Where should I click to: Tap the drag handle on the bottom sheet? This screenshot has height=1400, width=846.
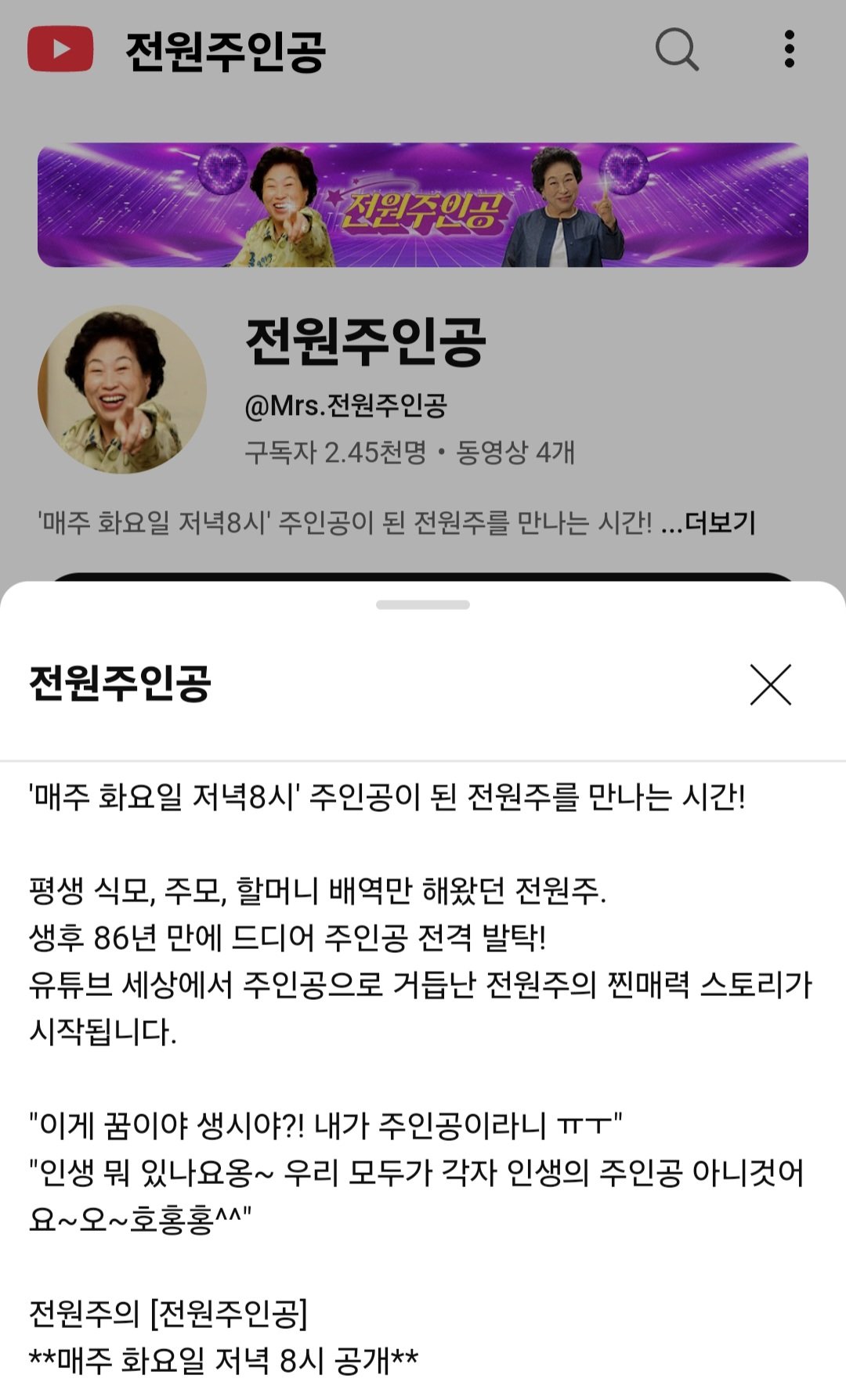pyautogui.click(x=422, y=604)
